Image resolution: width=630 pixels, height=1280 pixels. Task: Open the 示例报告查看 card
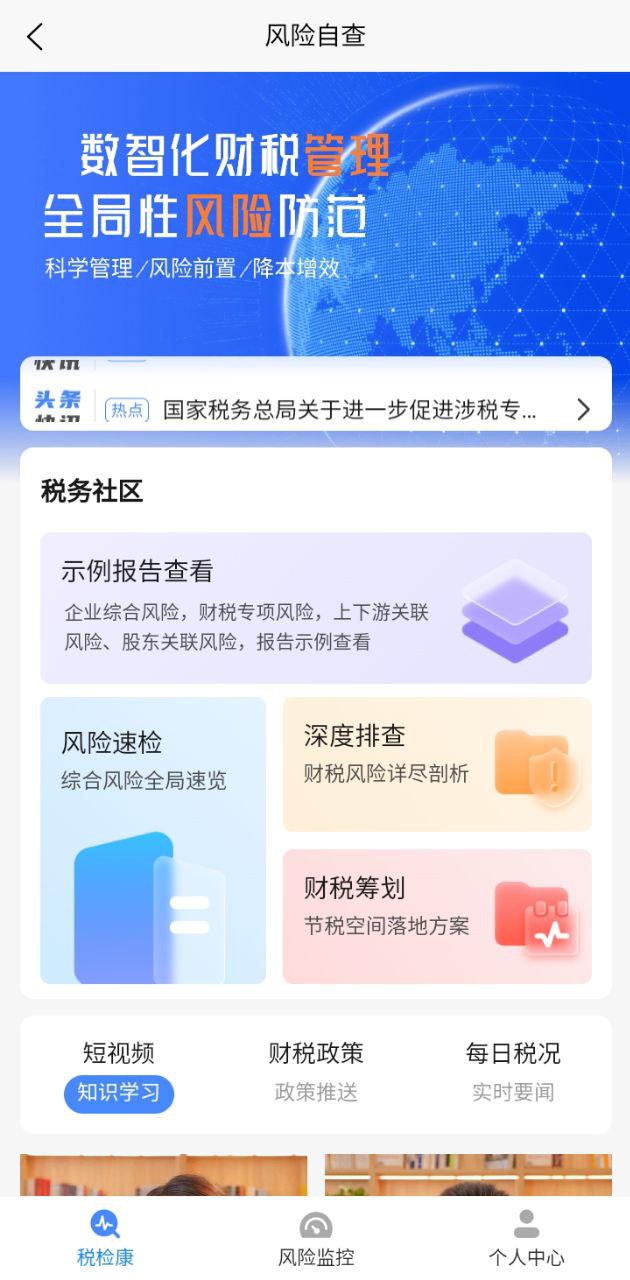click(x=315, y=608)
